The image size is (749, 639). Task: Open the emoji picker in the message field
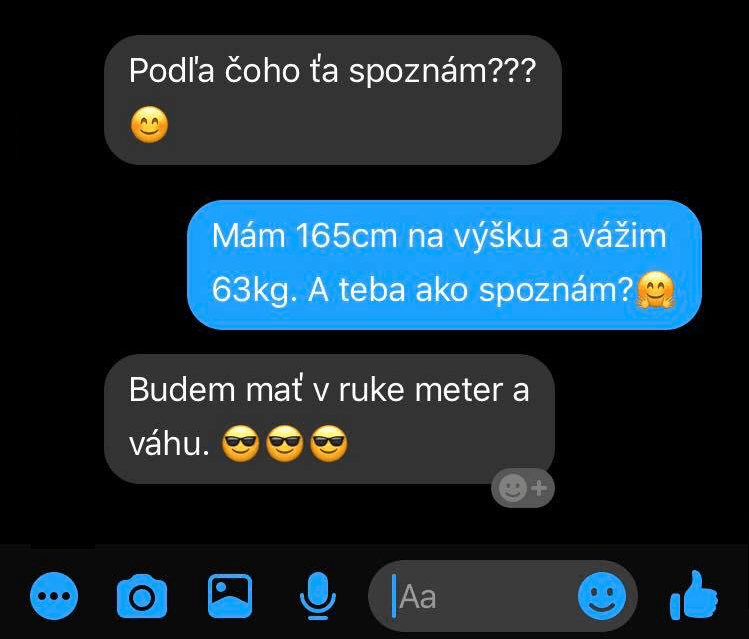coord(602,597)
